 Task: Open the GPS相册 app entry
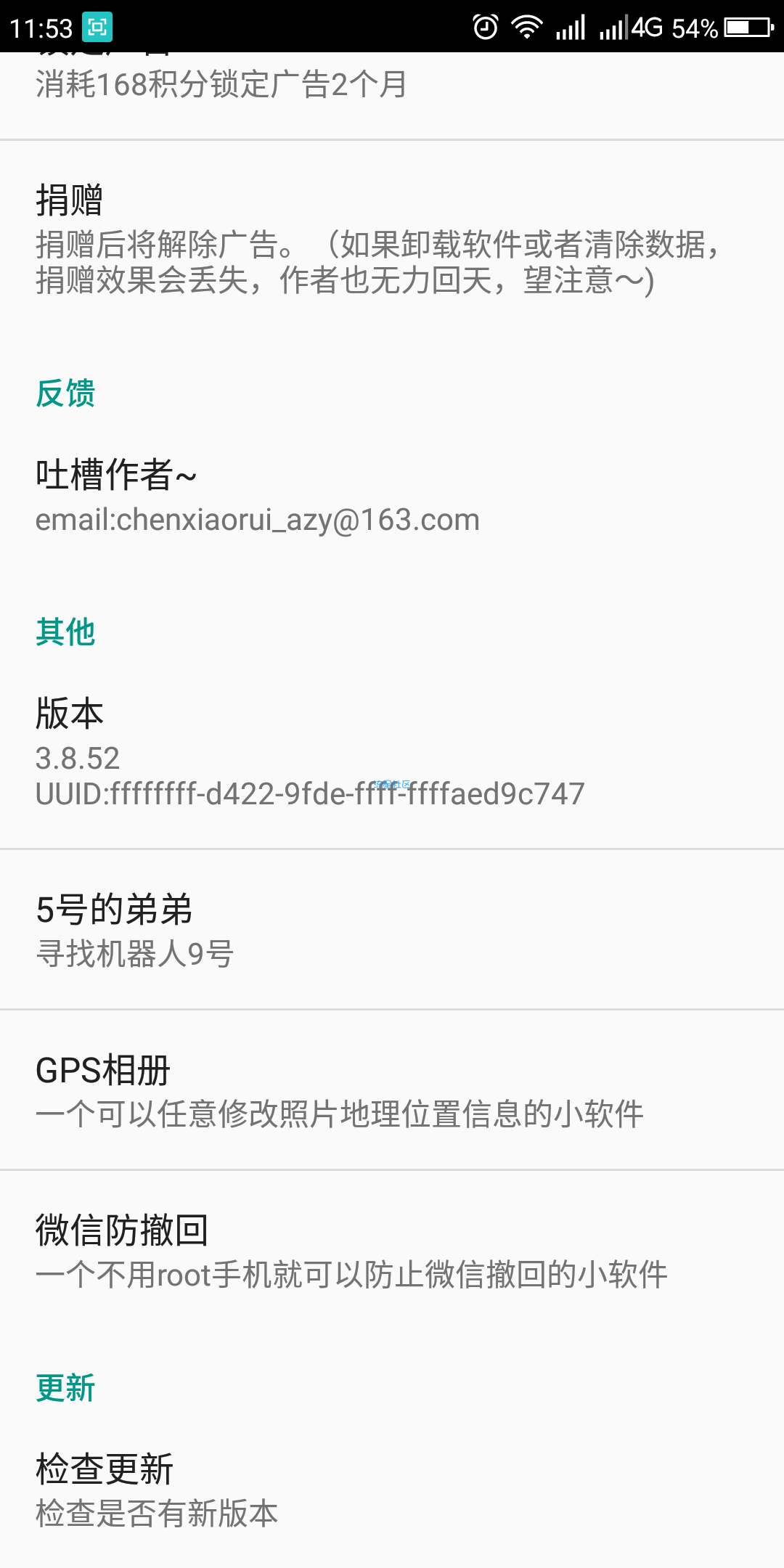[392, 1090]
